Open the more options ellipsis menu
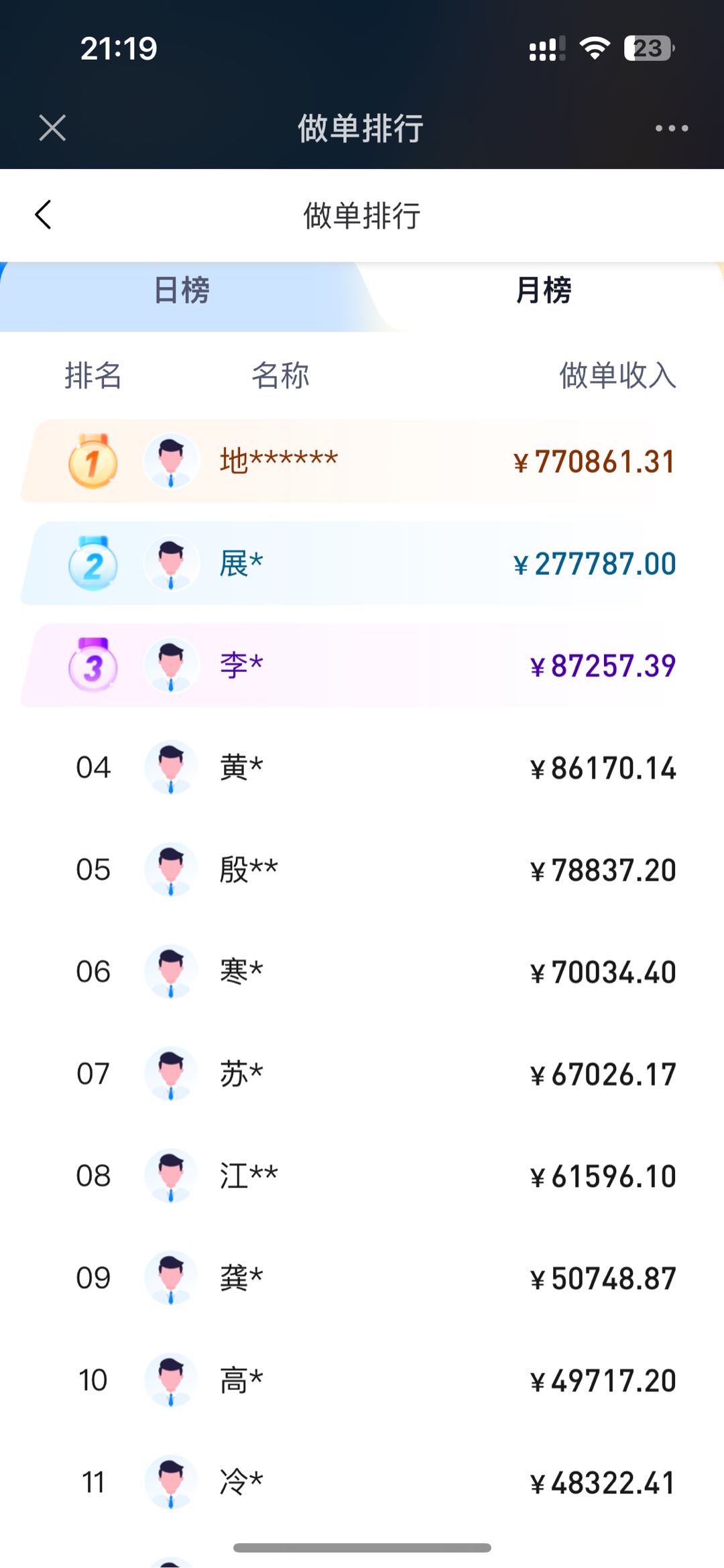The image size is (724, 1568). (672, 127)
